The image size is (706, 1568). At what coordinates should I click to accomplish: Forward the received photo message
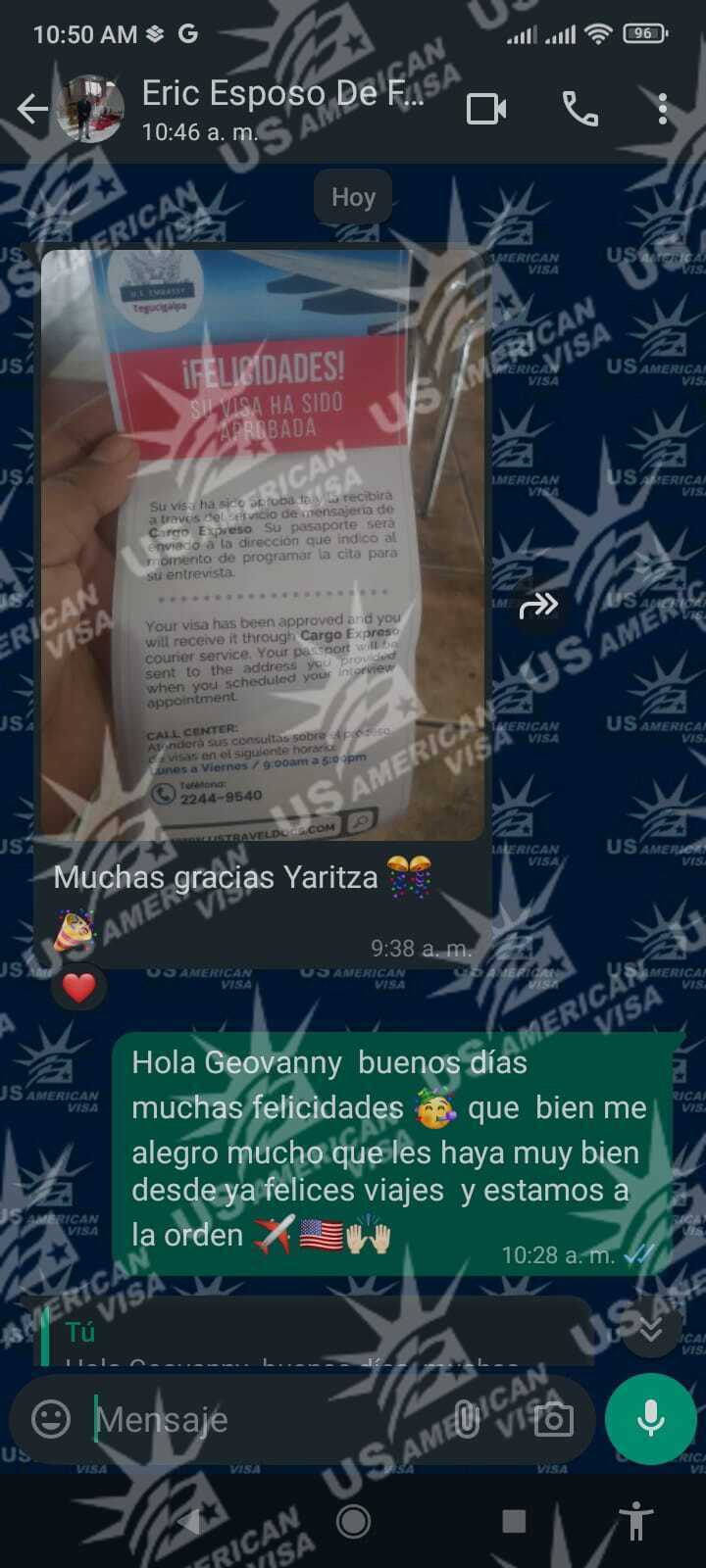point(538,606)
